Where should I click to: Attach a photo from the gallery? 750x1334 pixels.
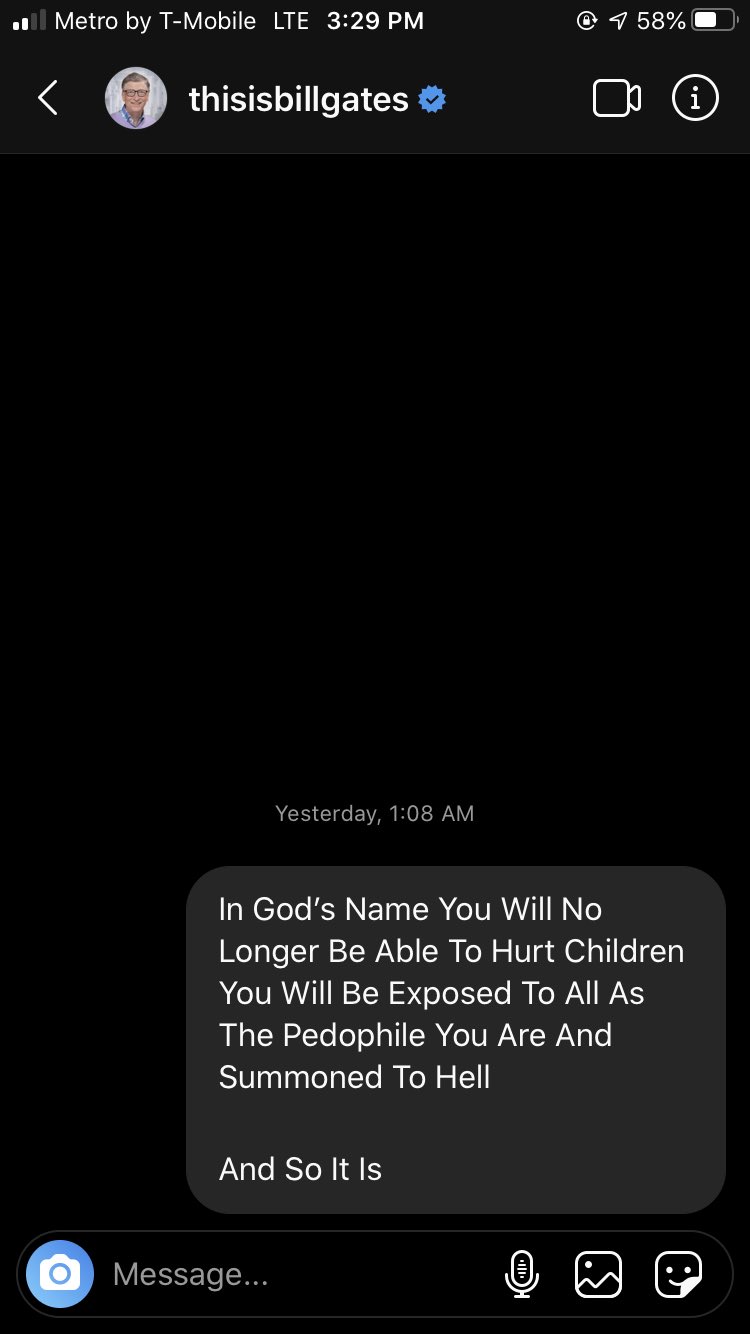[599, 1274]
